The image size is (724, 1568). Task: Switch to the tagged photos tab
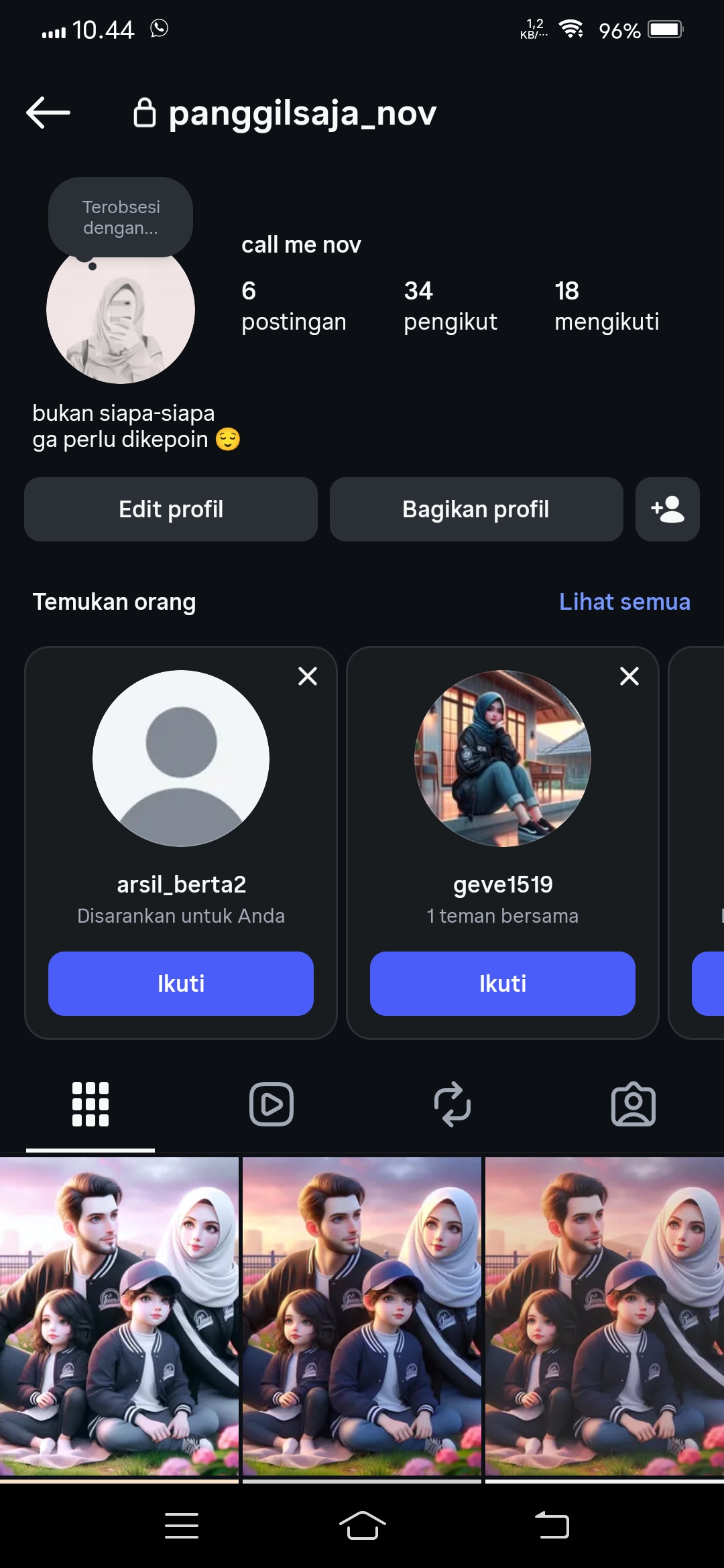[633, 1104]
